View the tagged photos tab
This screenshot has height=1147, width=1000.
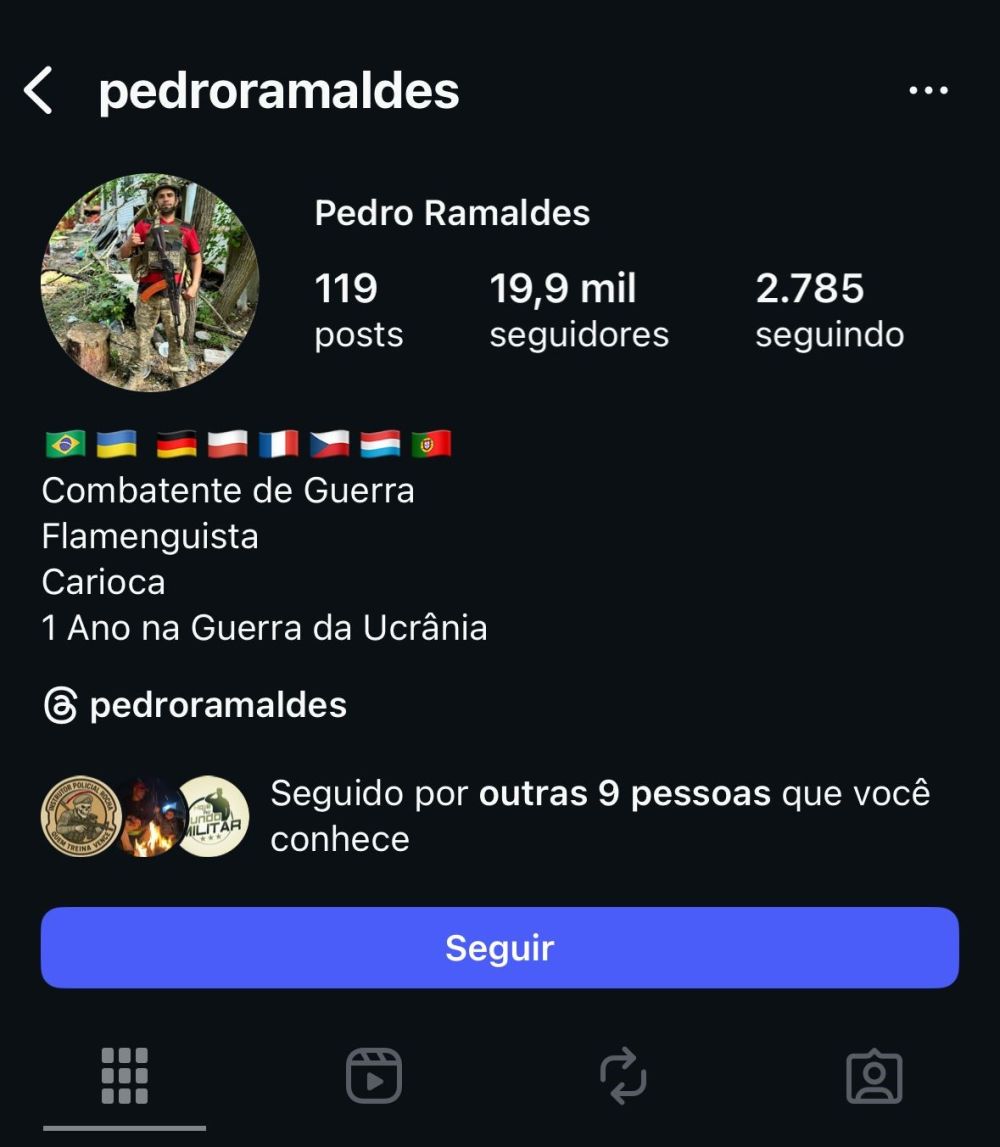tap(874, 1076)
